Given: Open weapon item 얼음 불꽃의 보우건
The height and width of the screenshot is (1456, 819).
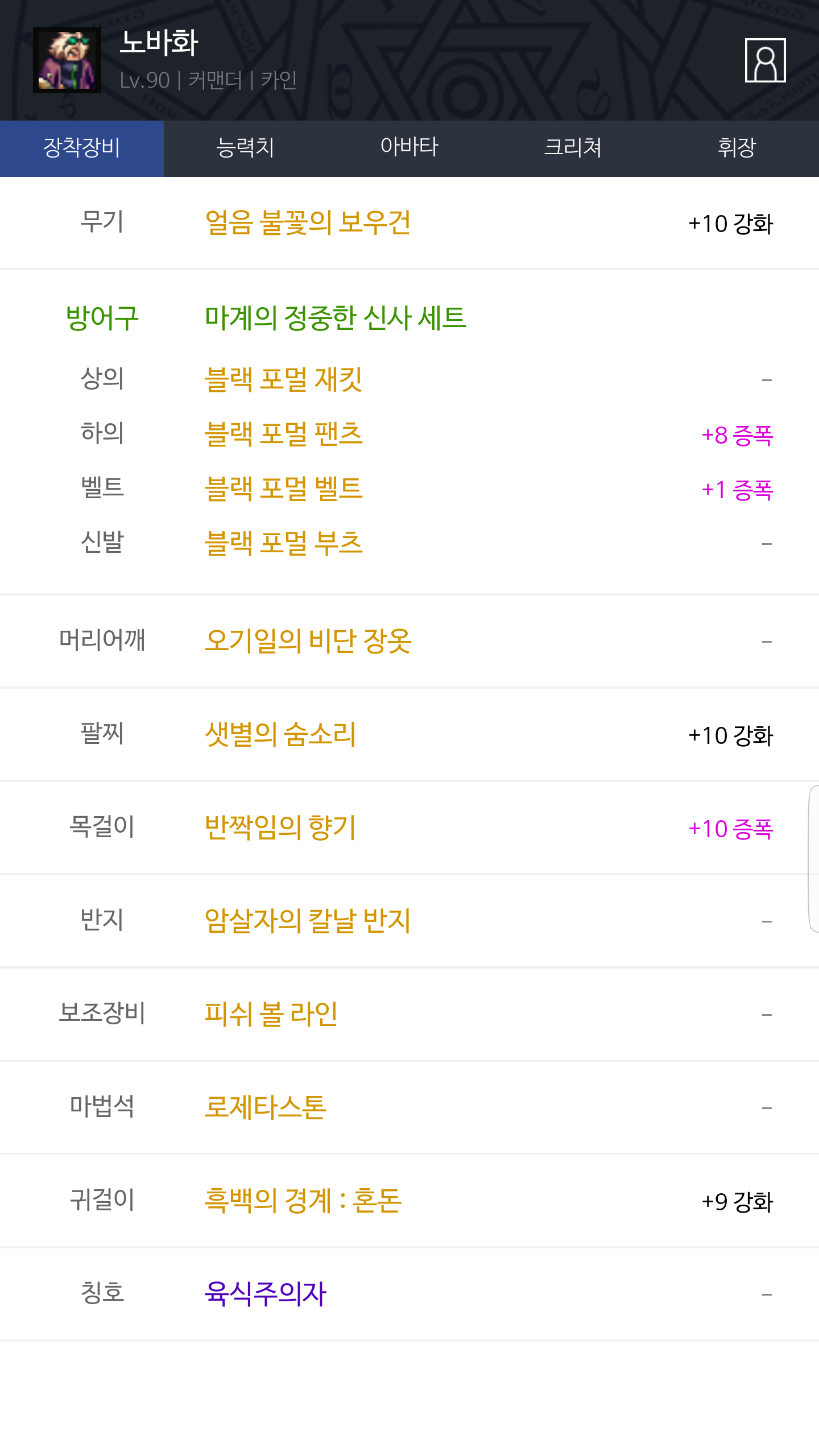Looking at the screenshot, I should 308,222.
